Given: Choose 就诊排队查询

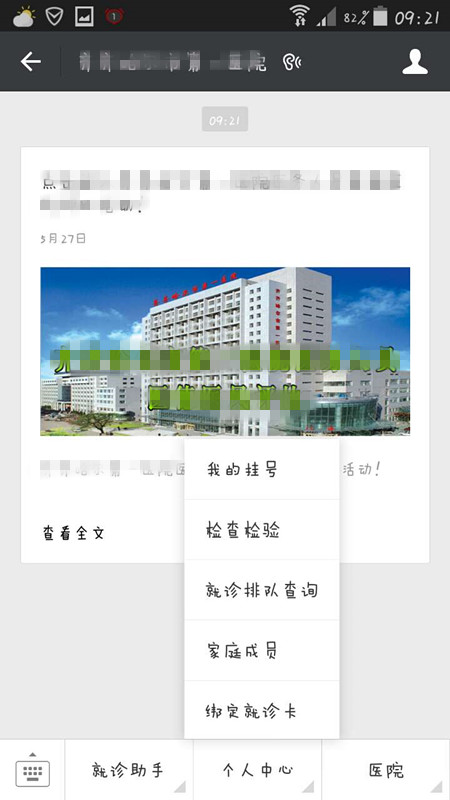Looking at the screenshot, I should pos(262,590).
